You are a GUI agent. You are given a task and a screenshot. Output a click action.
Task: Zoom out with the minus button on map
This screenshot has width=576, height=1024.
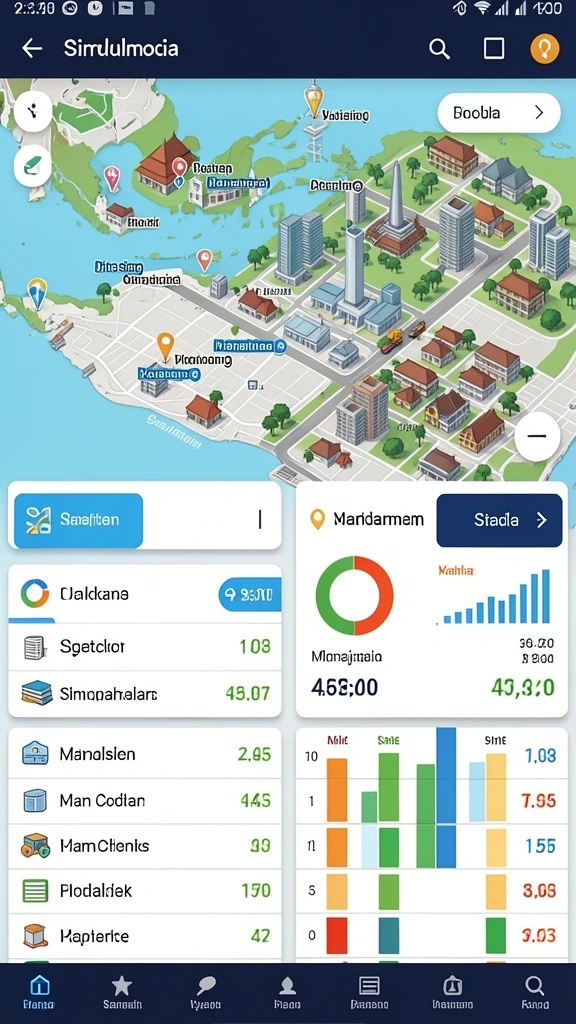click(x=537, y=437)
